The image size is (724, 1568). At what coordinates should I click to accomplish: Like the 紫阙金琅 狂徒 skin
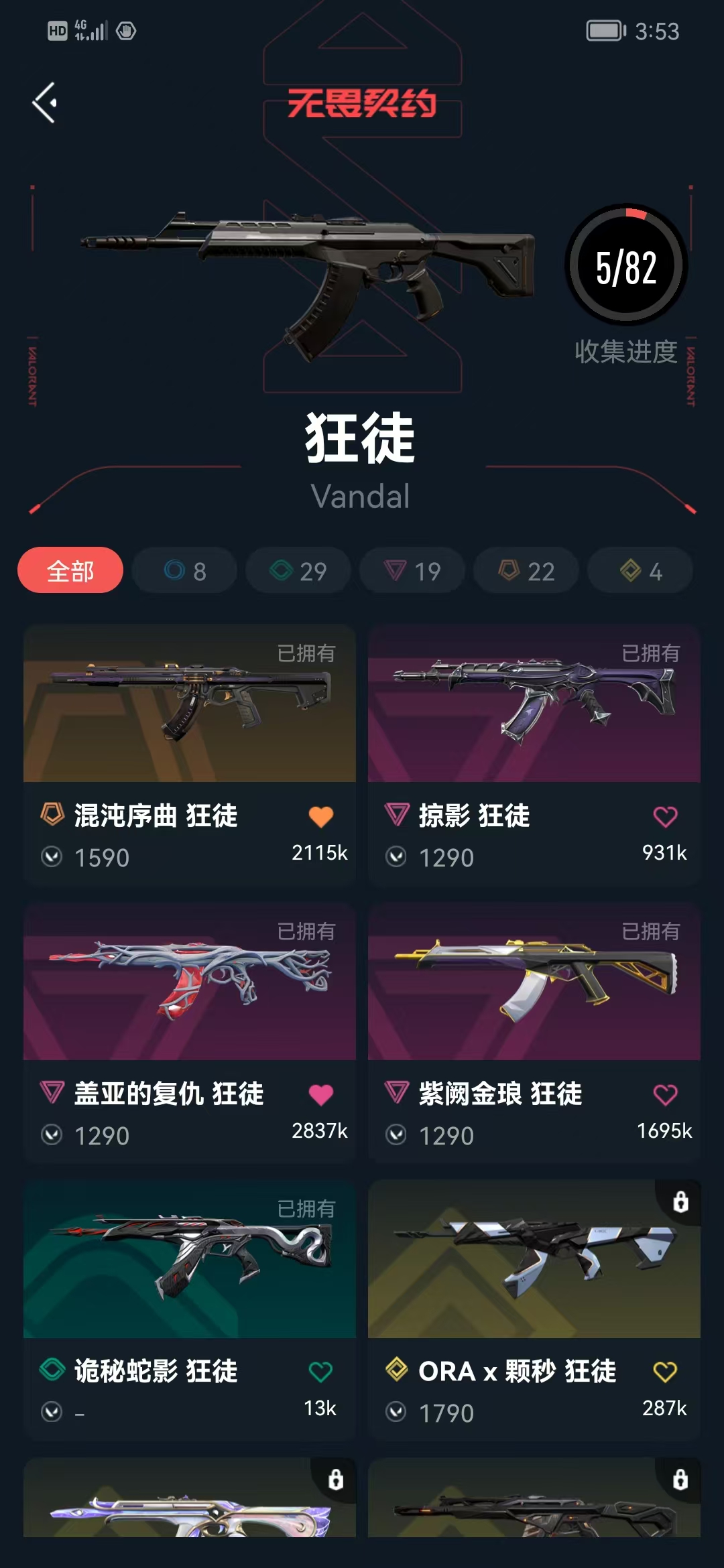click(x=665, y=1095)
